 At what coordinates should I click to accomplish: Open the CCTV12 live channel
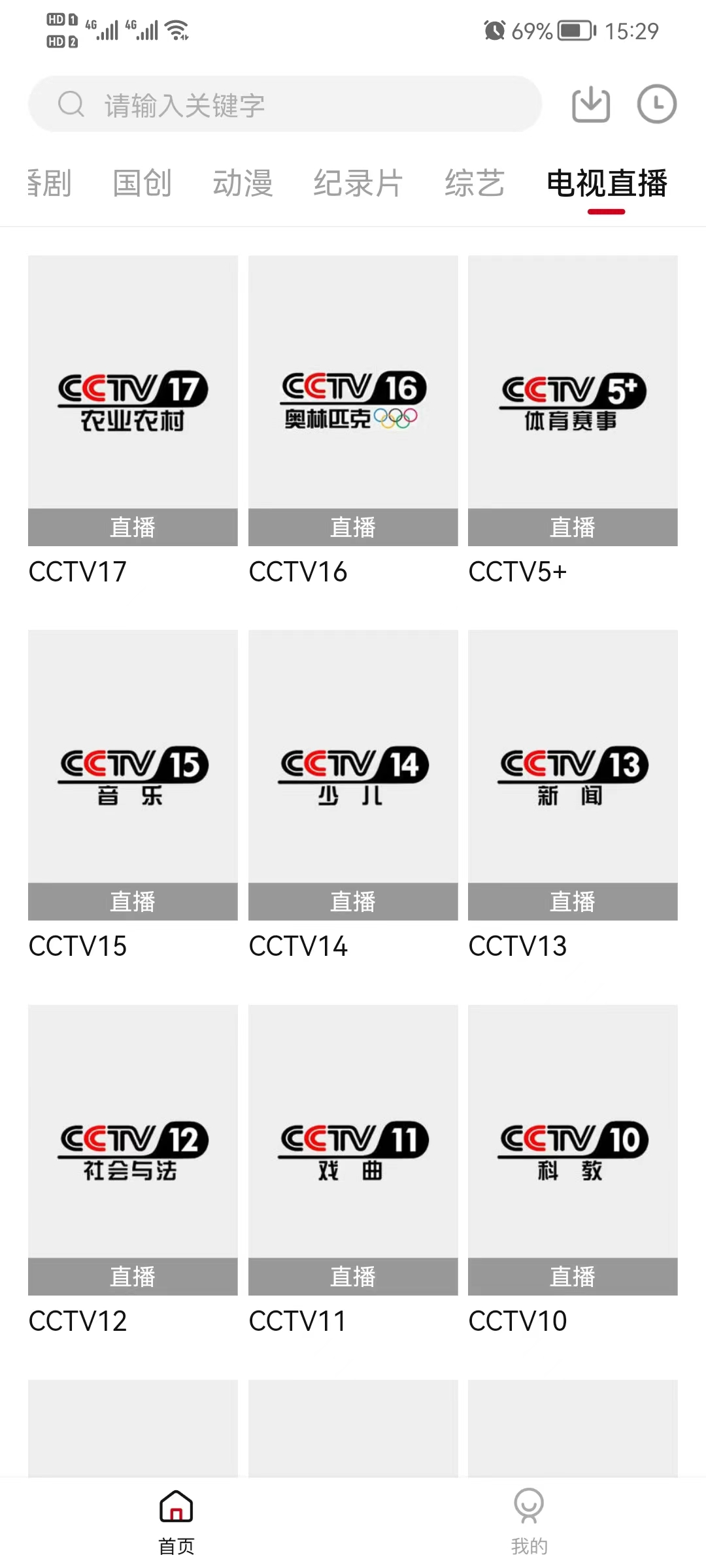click(x=133, y=1150)
